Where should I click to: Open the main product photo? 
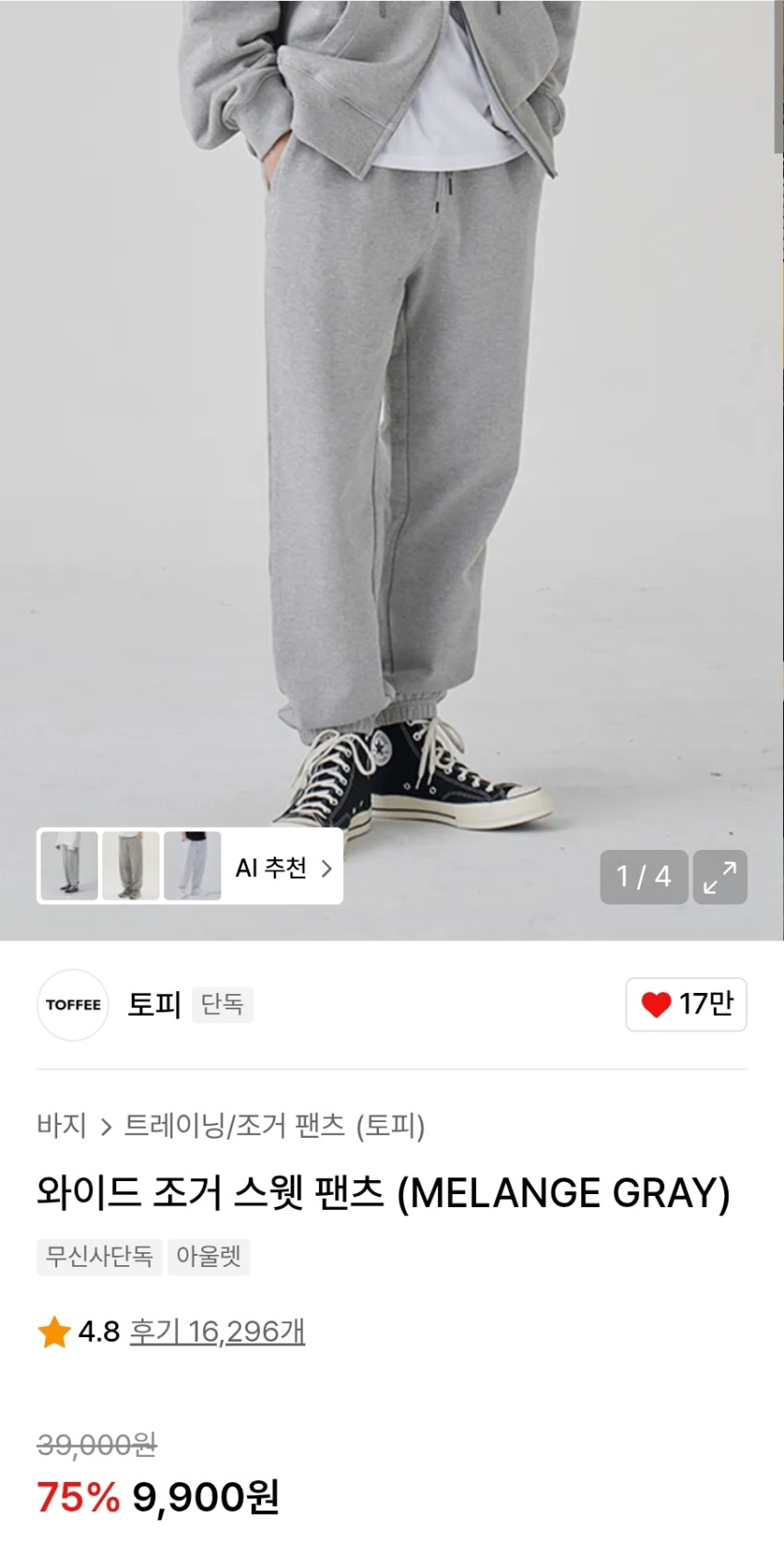[x=392, y=415]
